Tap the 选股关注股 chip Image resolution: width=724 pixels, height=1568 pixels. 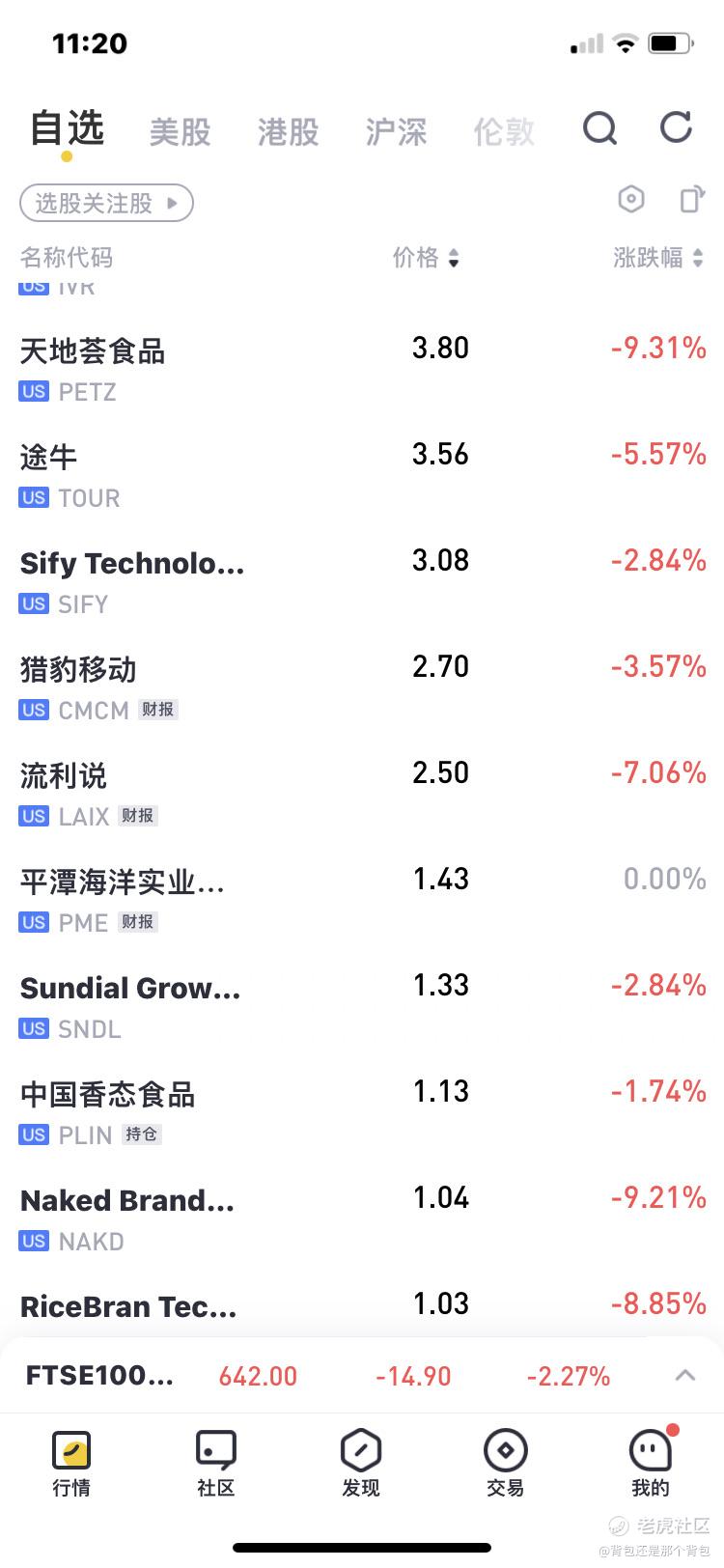pyautogui.click(x=107, y=203)
